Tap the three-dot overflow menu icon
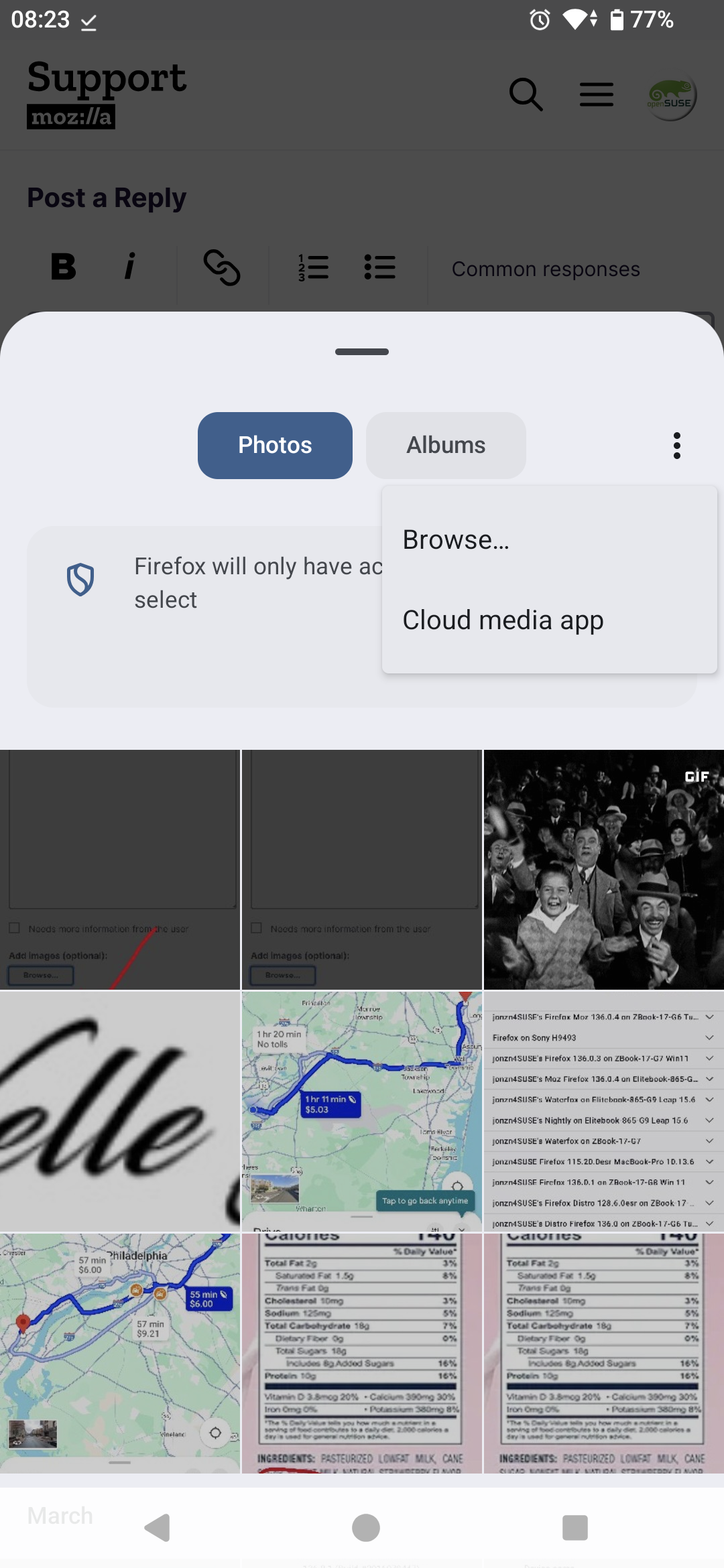The image size is (724, 1568). point(677,446)
